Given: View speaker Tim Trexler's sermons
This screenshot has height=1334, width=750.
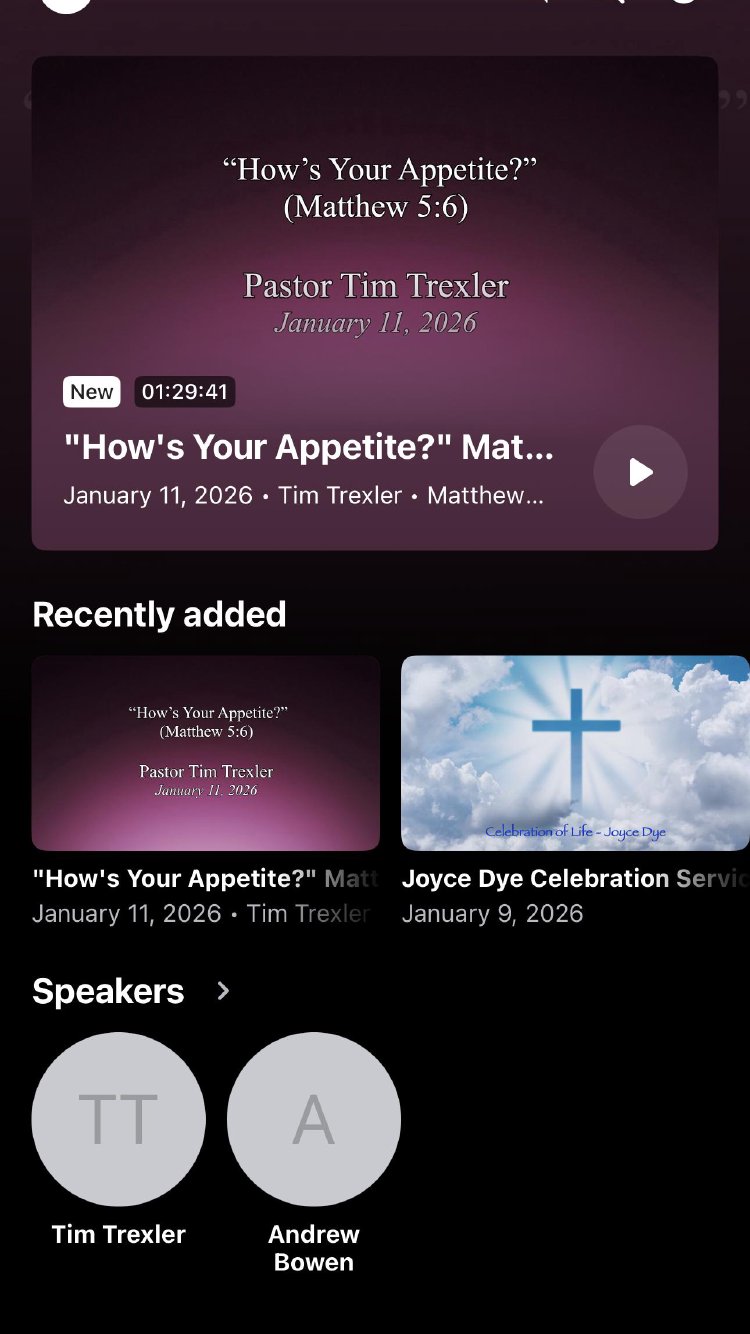Looking at the screenshot, I should coord(119,1119).
